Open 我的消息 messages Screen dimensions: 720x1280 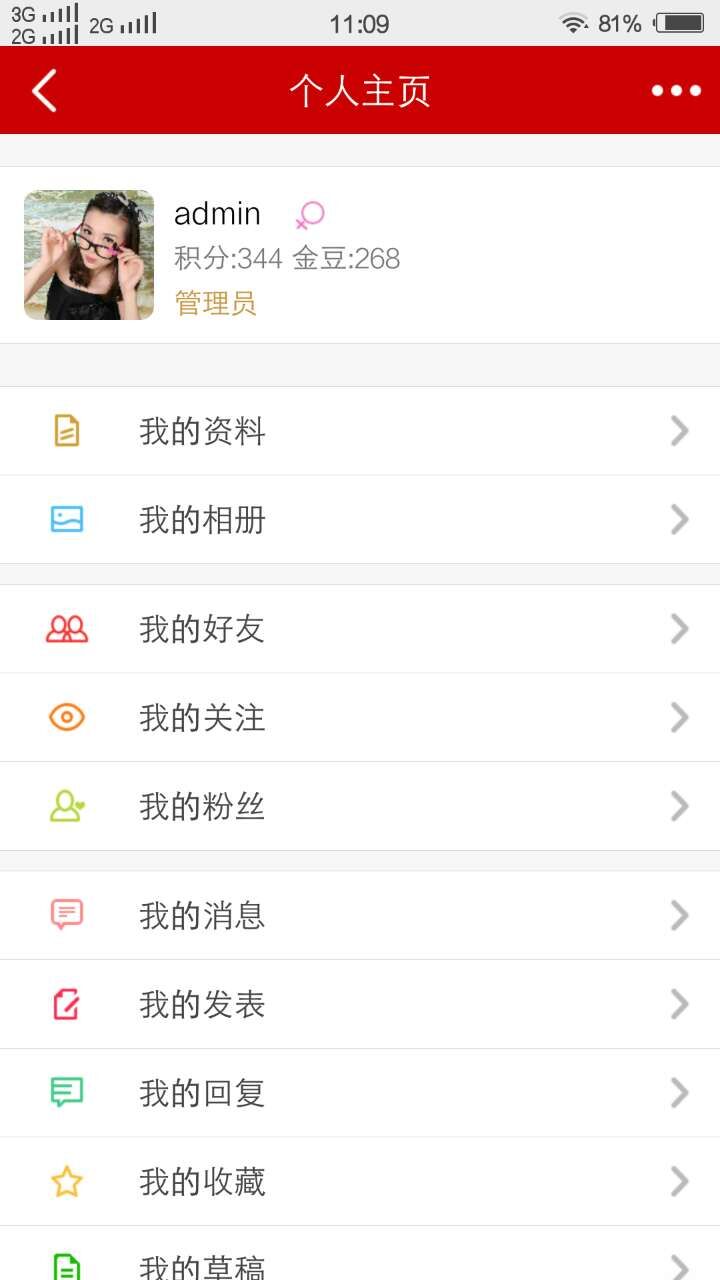pyautogui.click(x=360, y=916)
